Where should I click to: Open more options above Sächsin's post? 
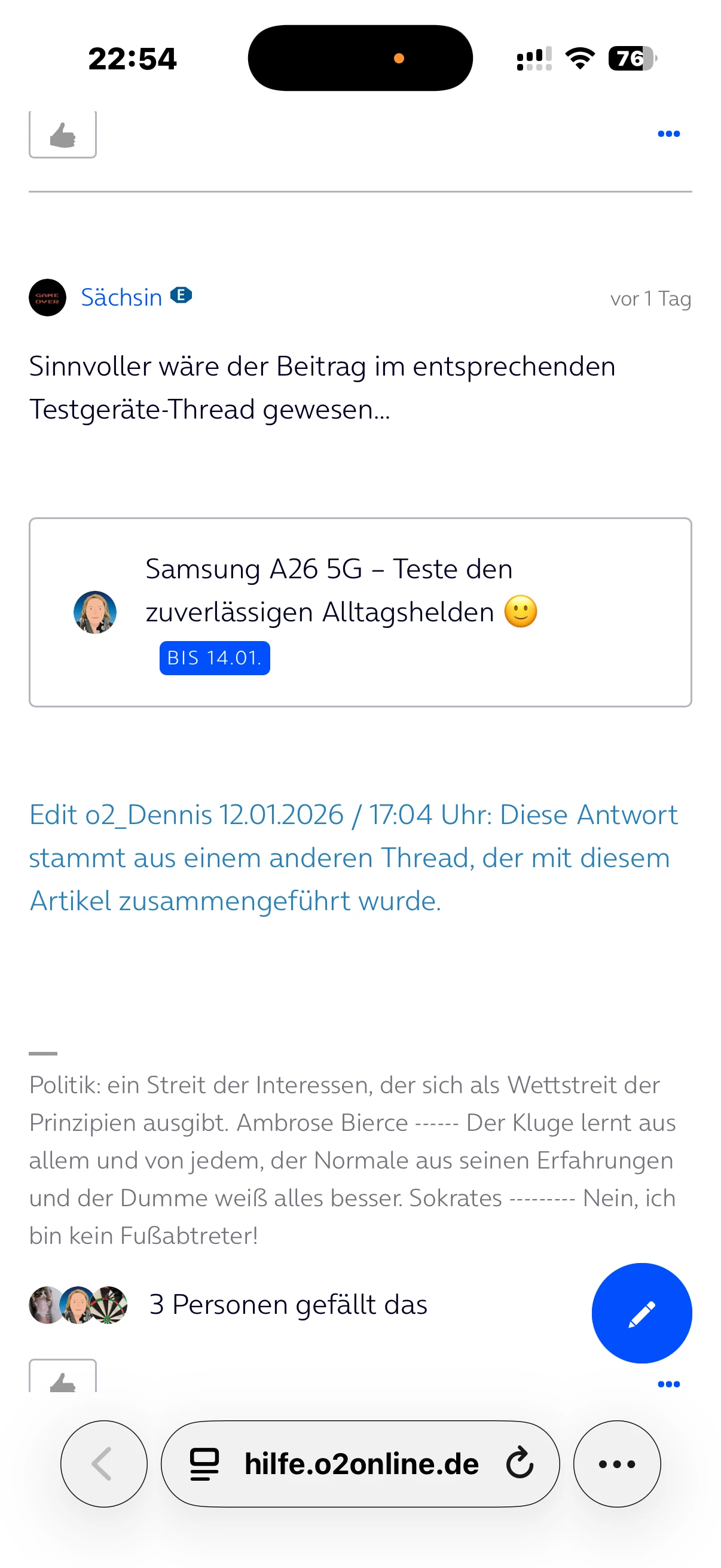(x=668, y=134)
